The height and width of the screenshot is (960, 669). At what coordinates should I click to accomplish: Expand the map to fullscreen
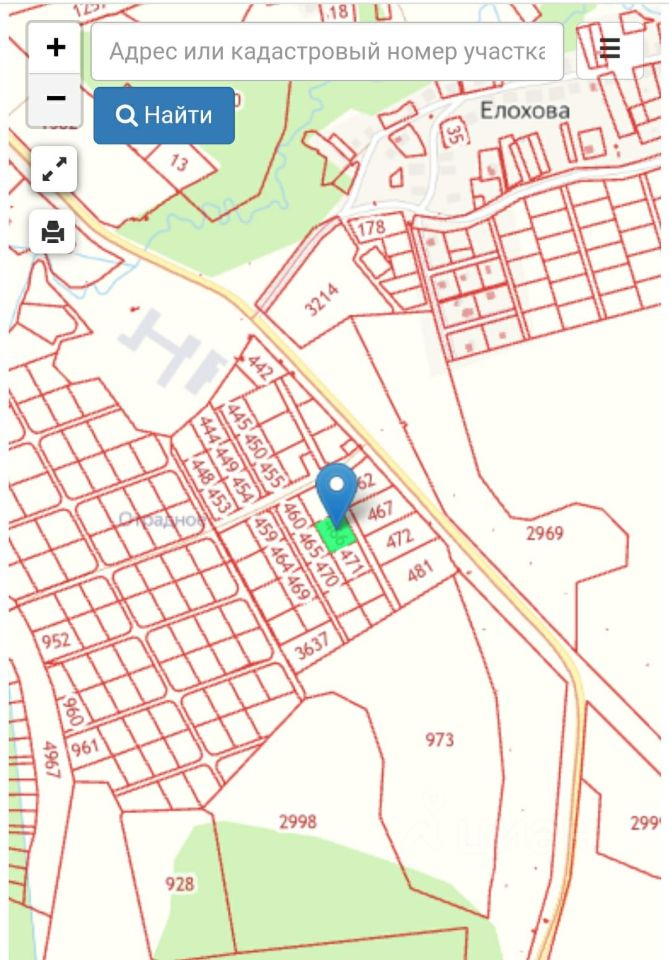click(x=53, y=170)
